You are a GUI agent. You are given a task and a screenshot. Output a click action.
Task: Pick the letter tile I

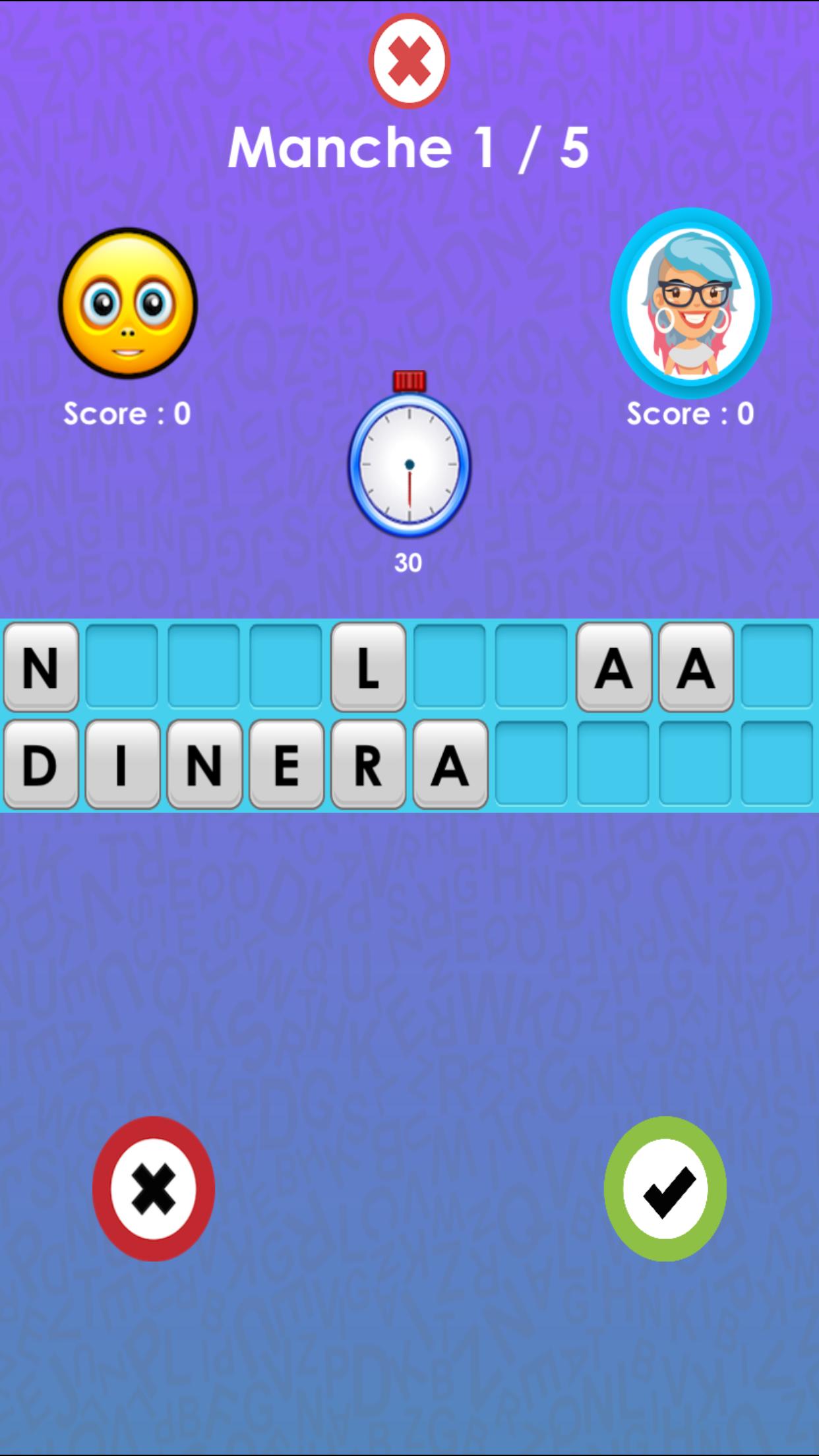[x=123, y=764]
